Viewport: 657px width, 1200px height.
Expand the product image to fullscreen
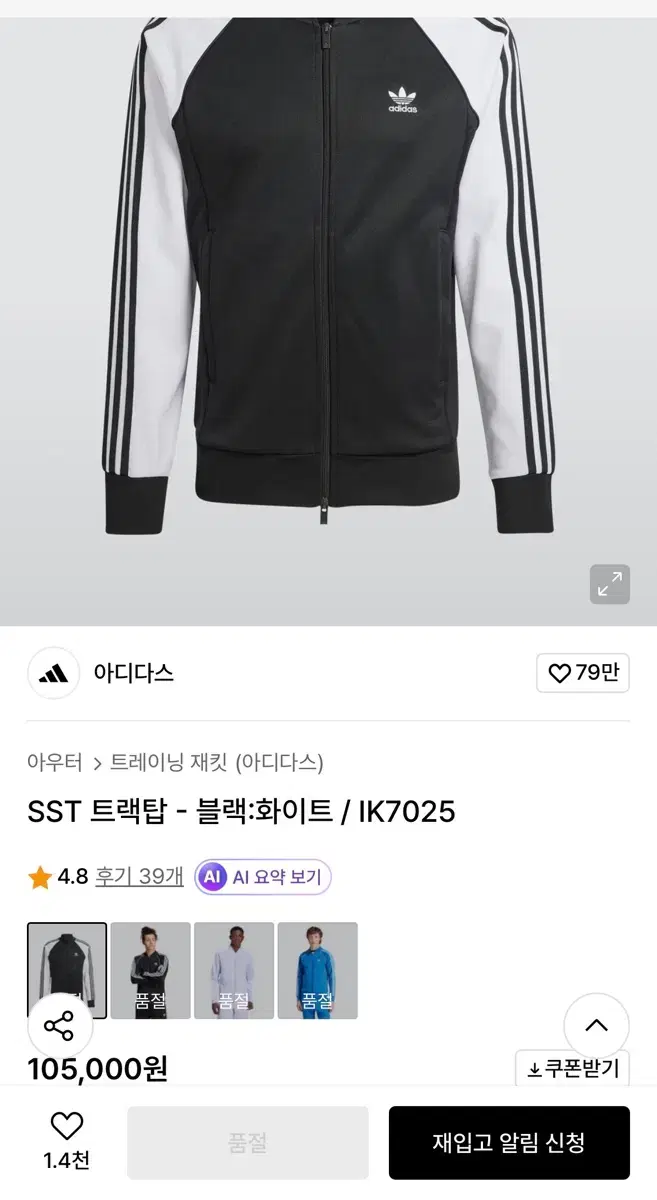(609, 585)
